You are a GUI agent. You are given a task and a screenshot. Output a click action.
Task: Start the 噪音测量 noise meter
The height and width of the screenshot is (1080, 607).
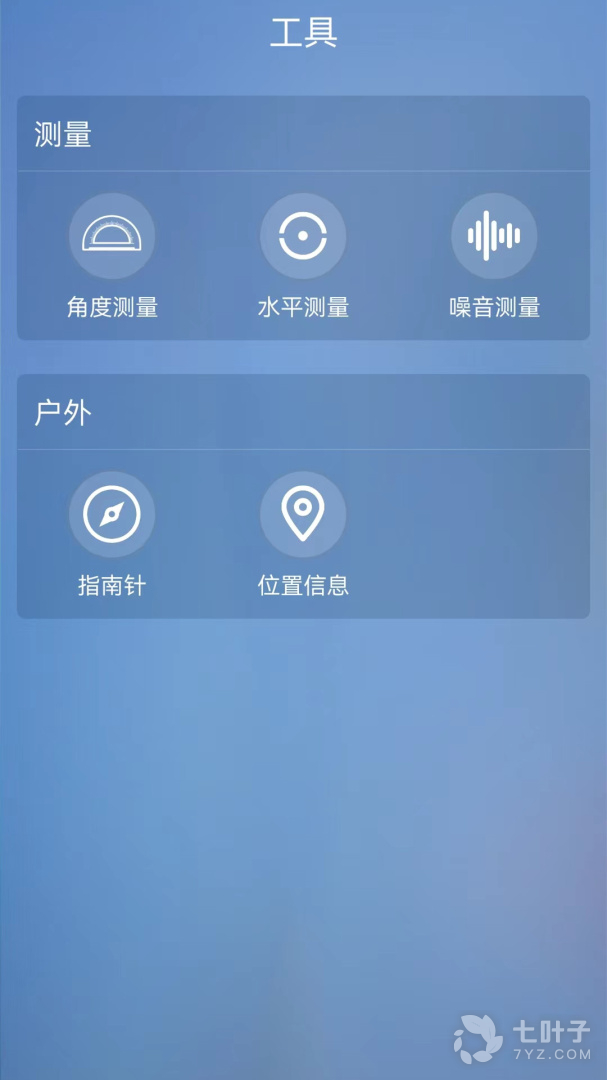[x=494, y=237]
